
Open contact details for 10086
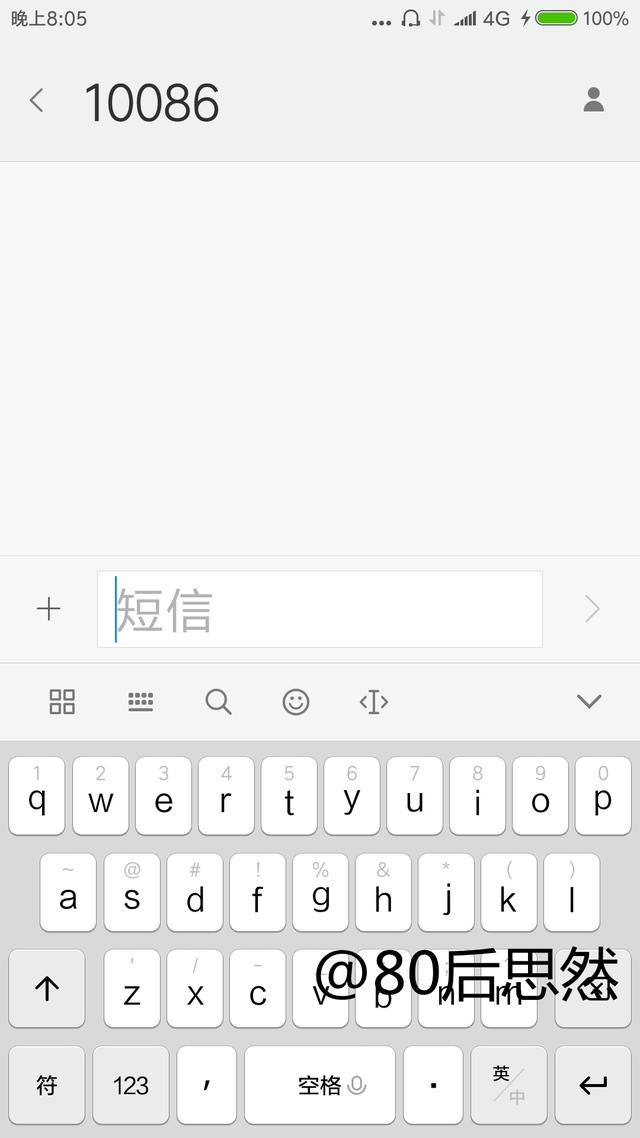tap(593, 100)
